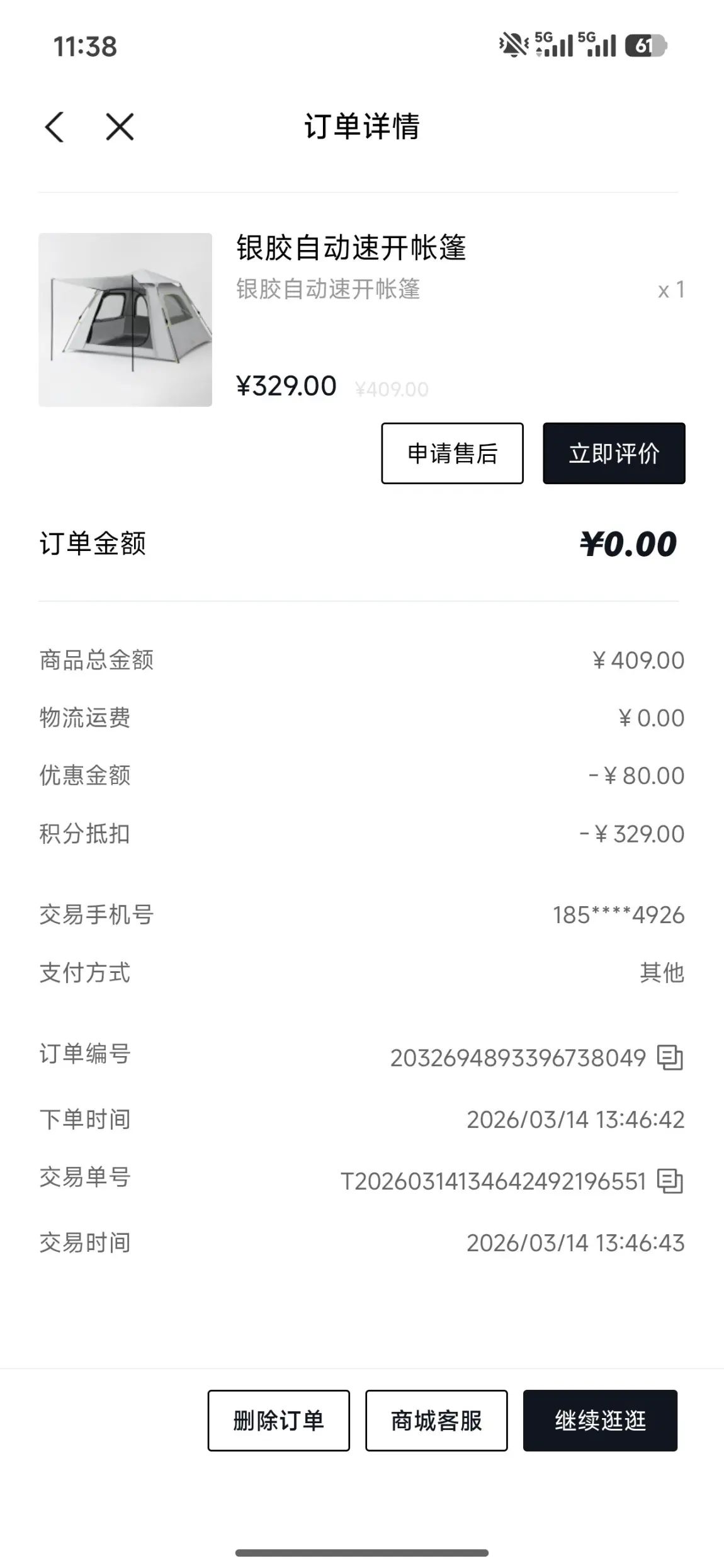Tap 继续逛逛 to keep shopping
This screenshot has height=1568, width=724.
click(600, 1421)
